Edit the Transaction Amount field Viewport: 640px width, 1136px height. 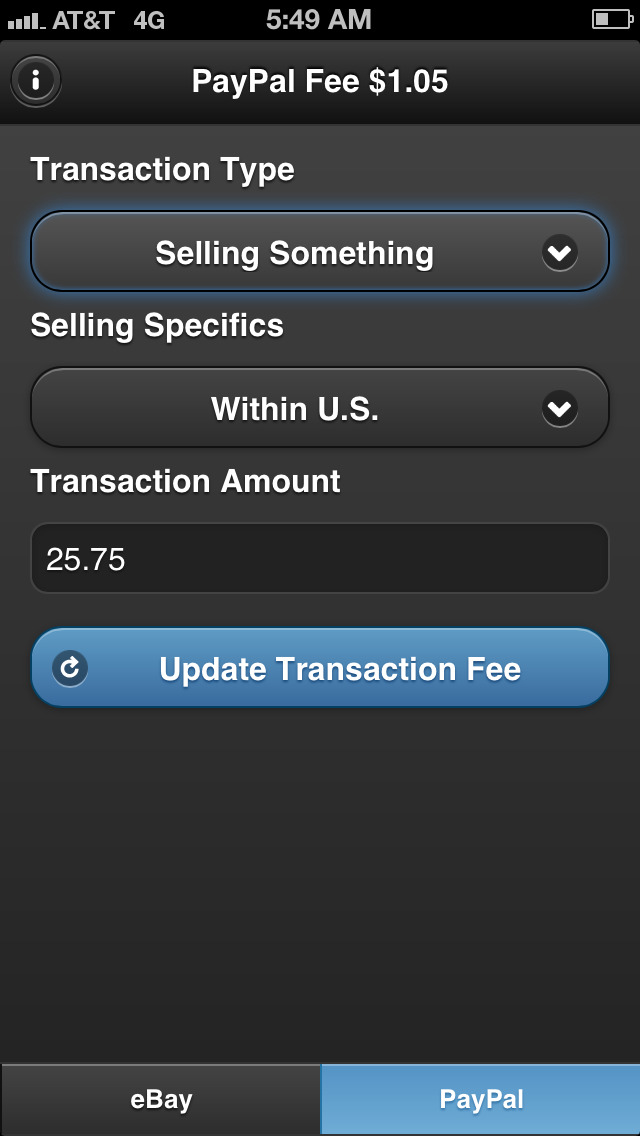click(x=320, y=559)
